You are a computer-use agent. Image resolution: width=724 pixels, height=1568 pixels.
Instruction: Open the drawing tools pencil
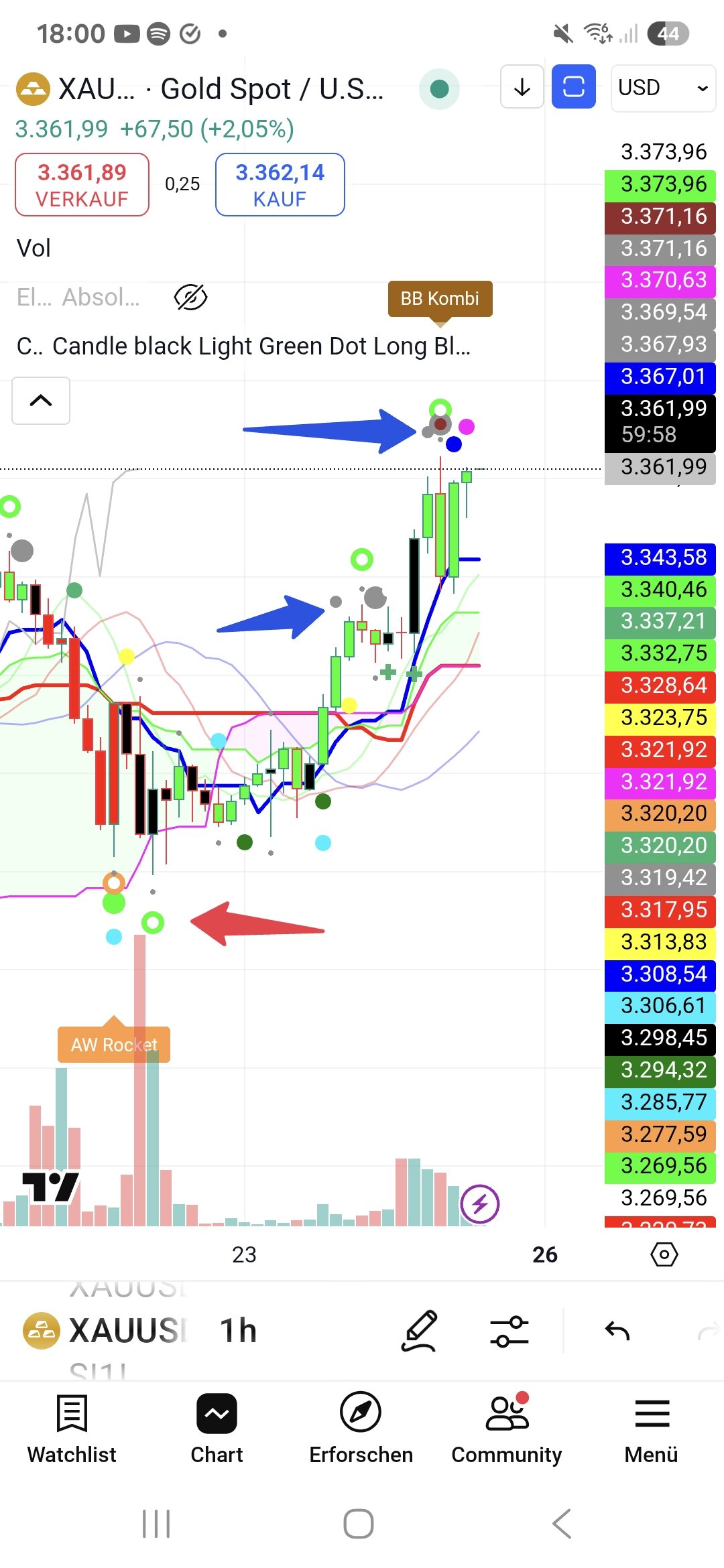[x=420, y=1330]
